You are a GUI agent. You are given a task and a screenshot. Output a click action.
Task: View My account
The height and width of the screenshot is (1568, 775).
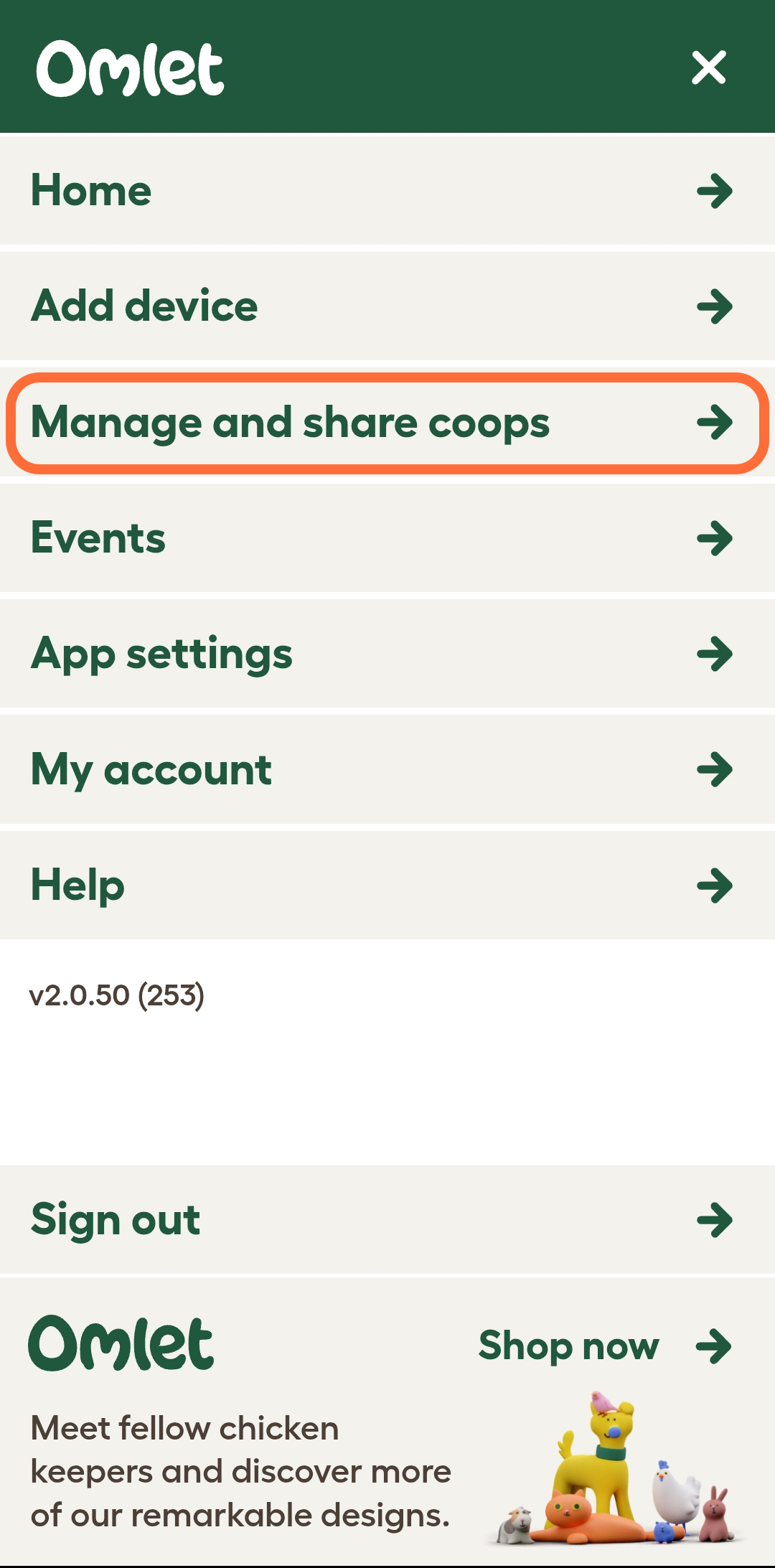click(x=387, y=769)
